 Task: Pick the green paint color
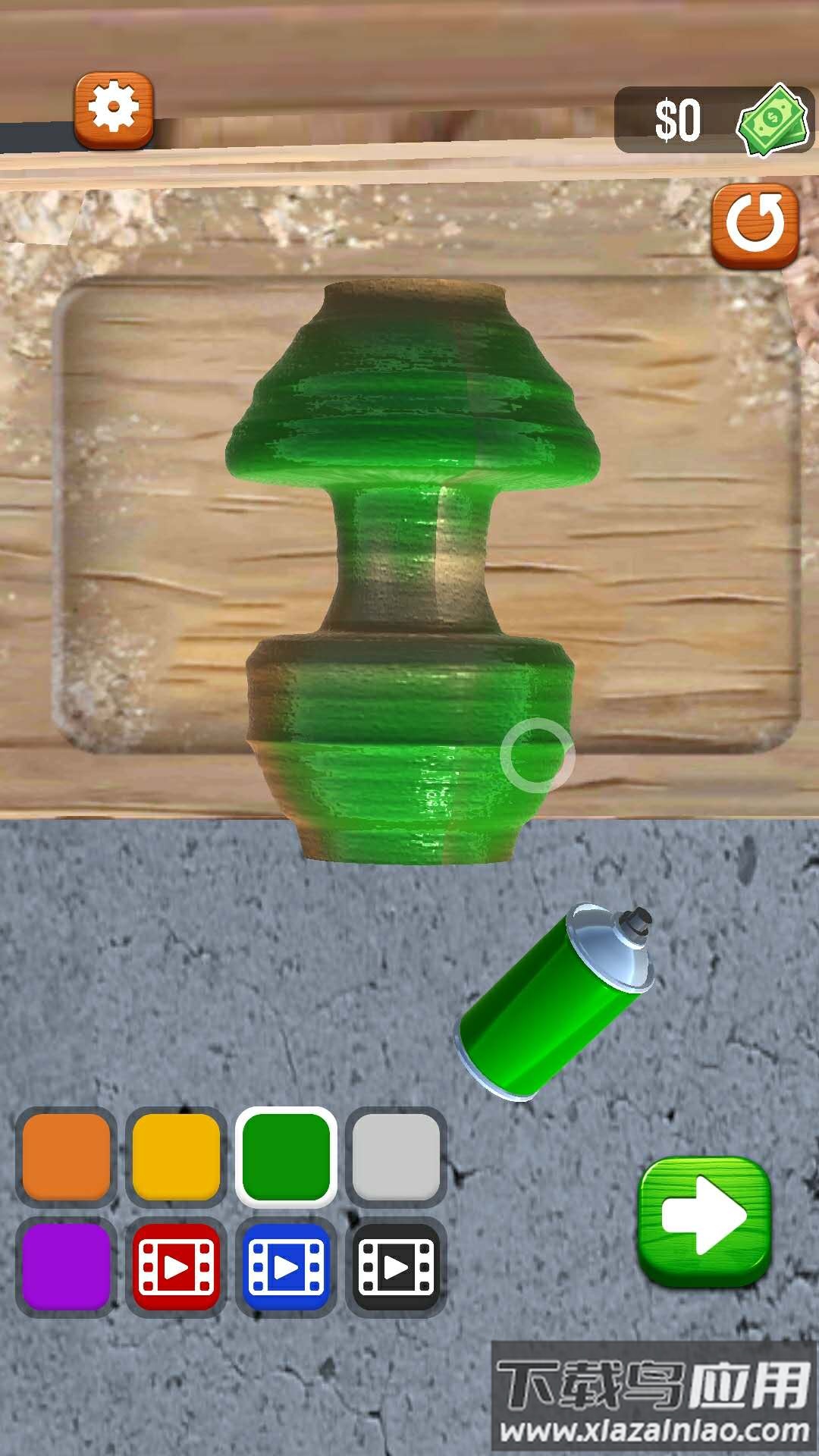(286, 1156)
